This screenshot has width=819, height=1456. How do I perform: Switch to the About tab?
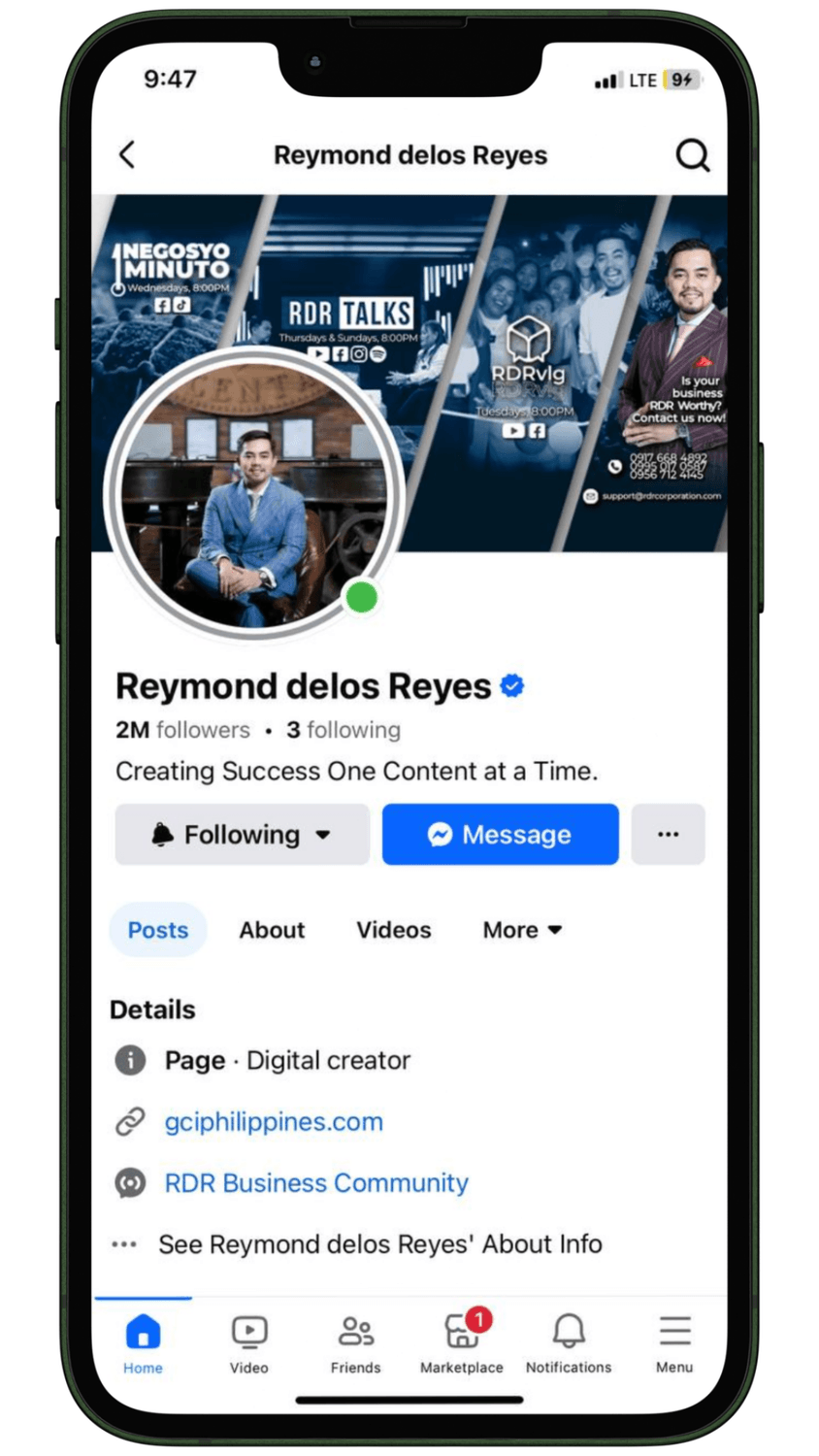click(272, 930)
